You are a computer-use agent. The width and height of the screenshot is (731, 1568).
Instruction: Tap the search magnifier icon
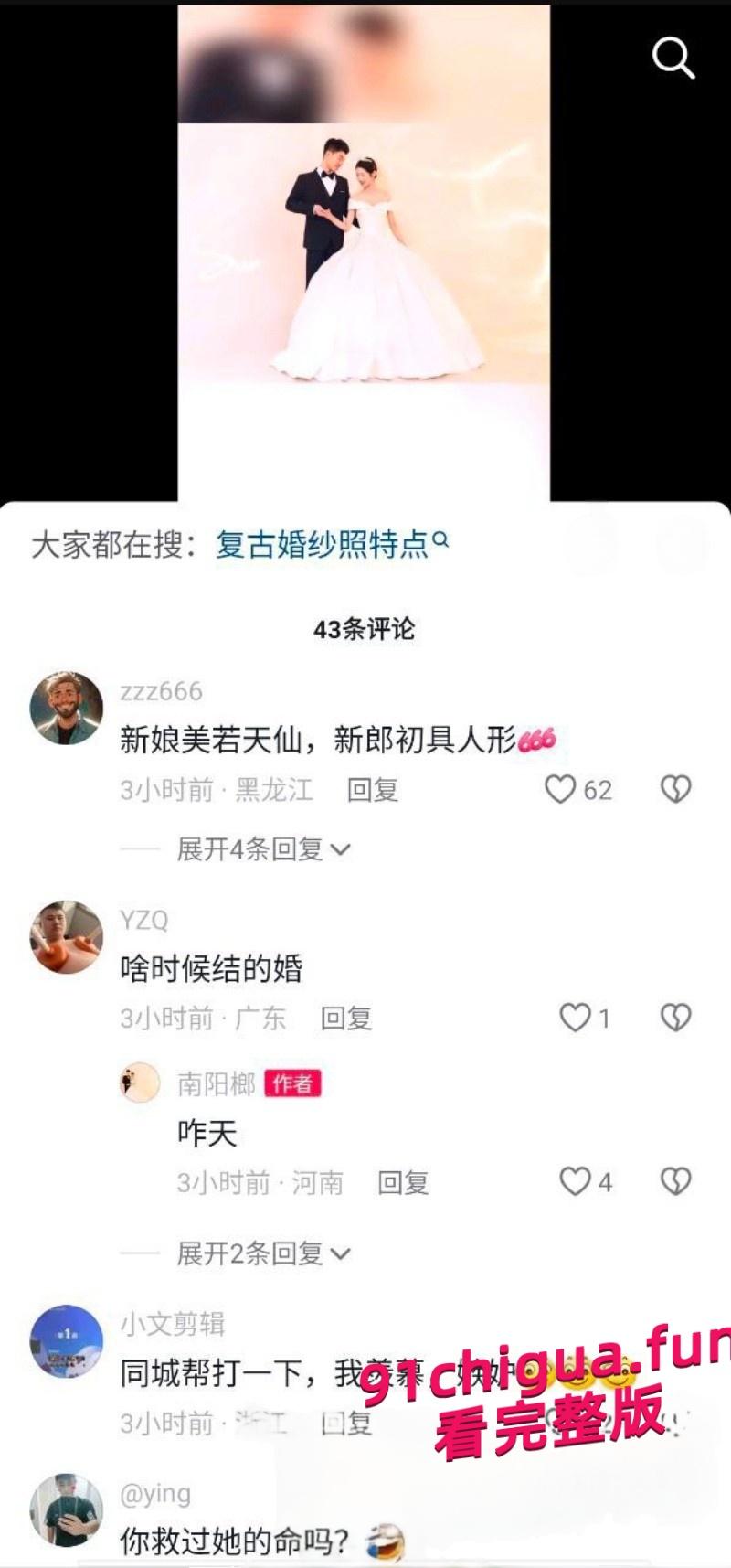(x=674, y=58)
